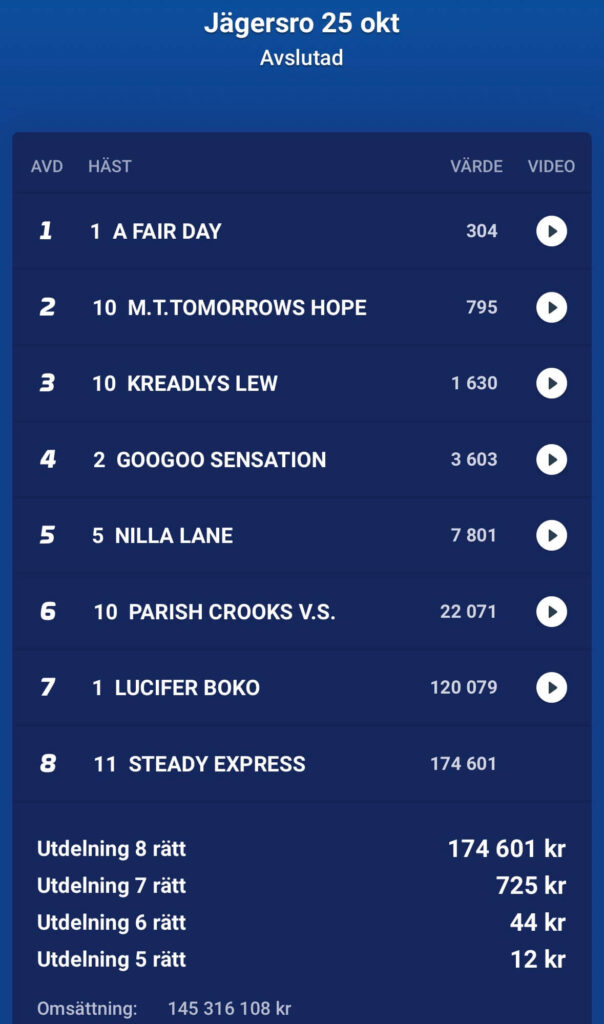This screenshot has width=604, height=1024.
Task: Play the Parish Crooks V.S. video
Action: point(551,611)
